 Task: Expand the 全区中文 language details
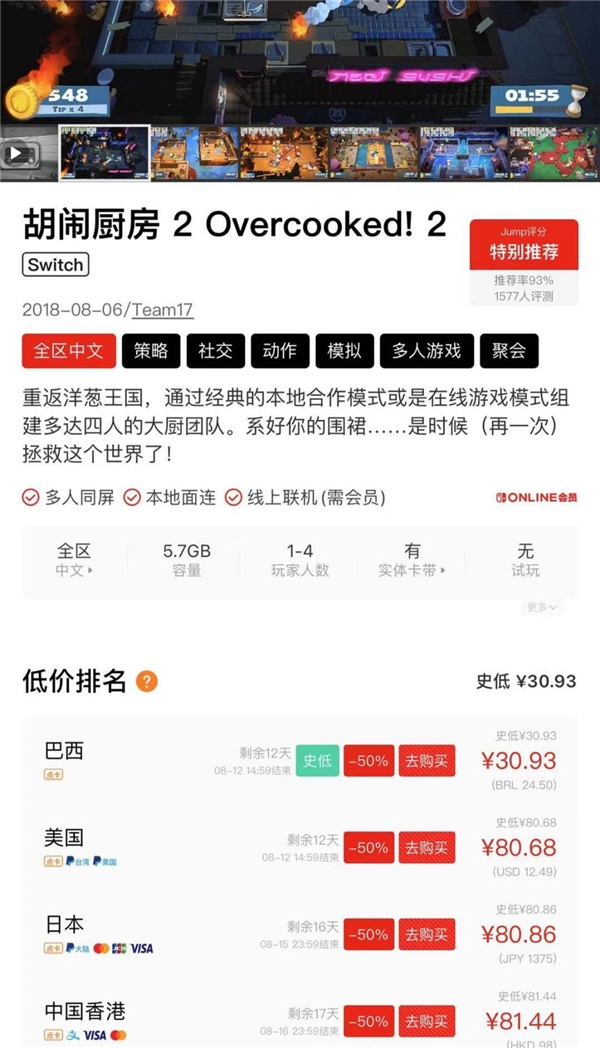[74, 561]
